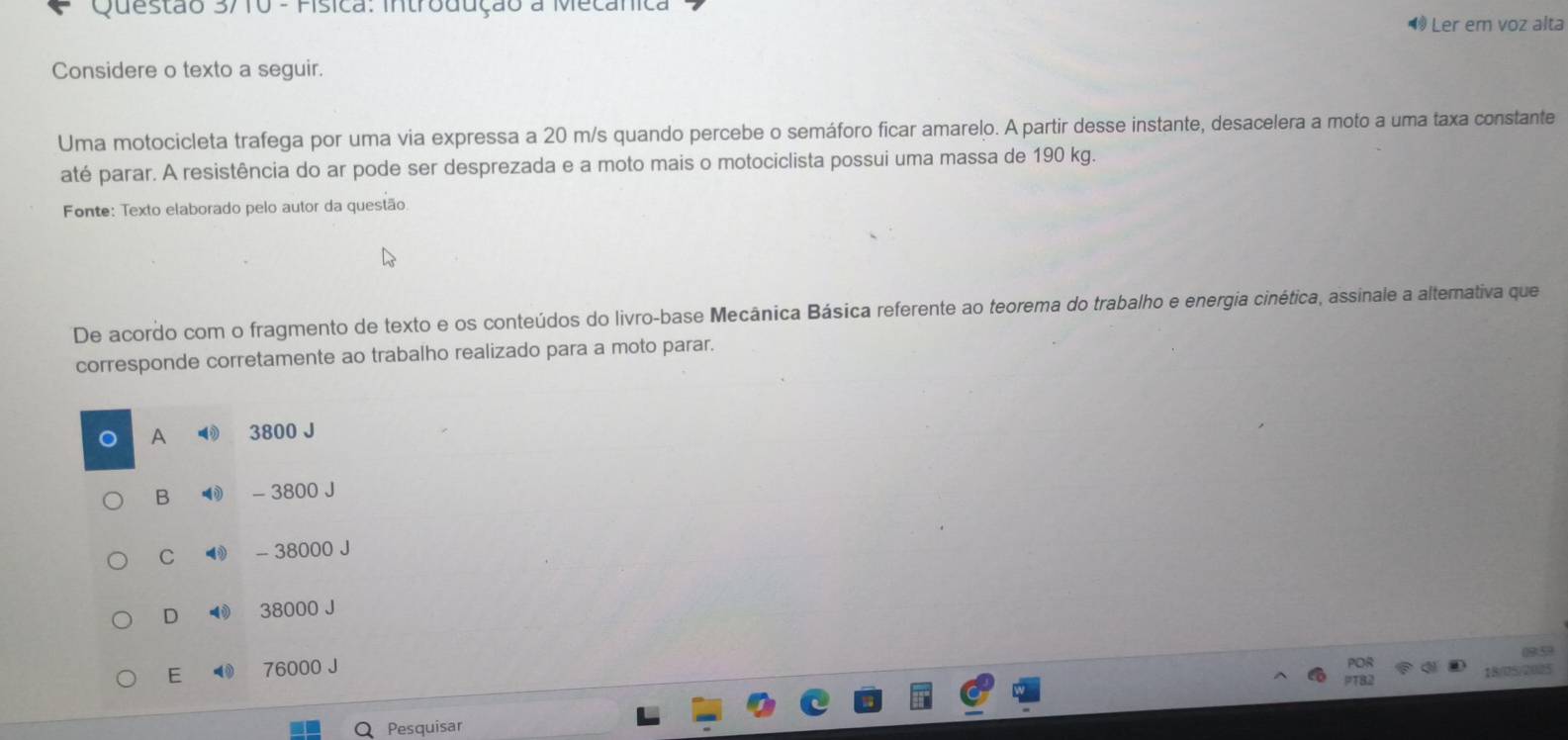Pick alternative E, 76000 J
Screen dimensions: 1568x740
(x=127, y=679)
